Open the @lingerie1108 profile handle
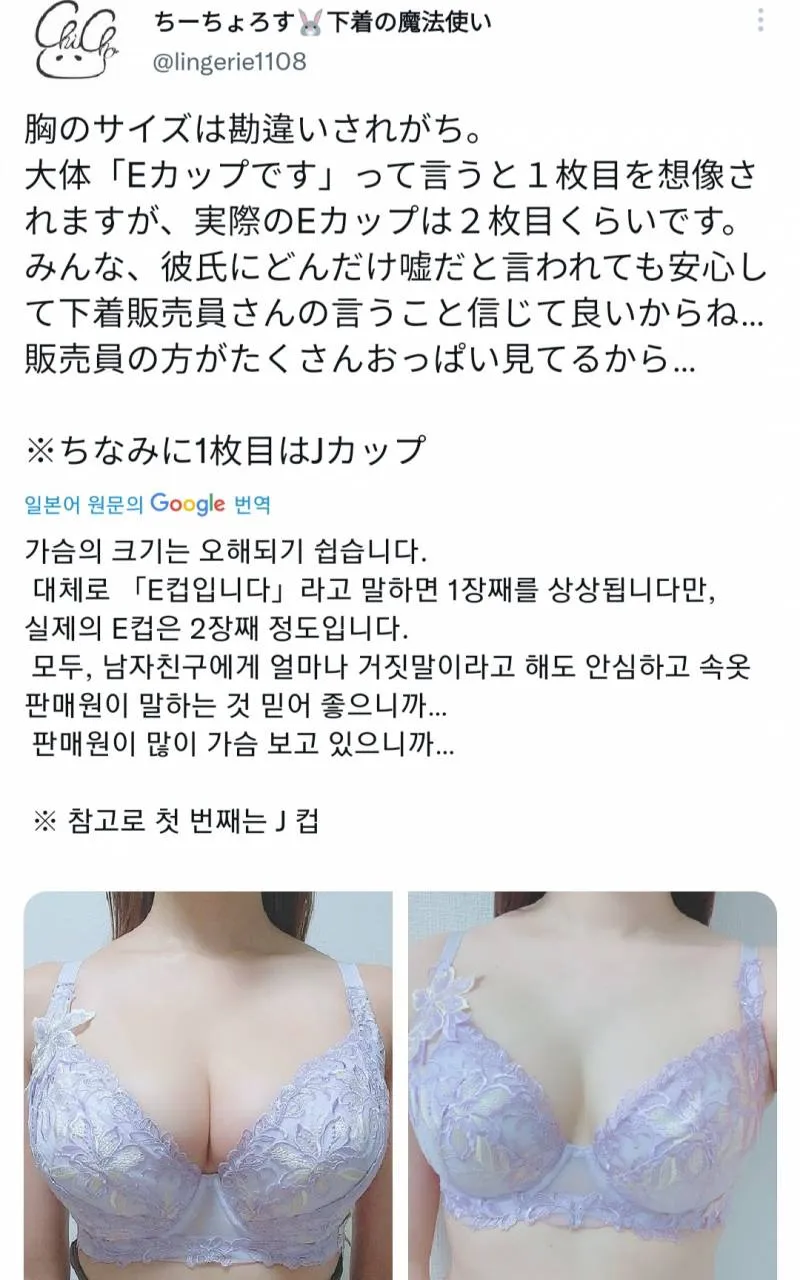Screen dimensions: 800x1280 [x=229, y=62]
